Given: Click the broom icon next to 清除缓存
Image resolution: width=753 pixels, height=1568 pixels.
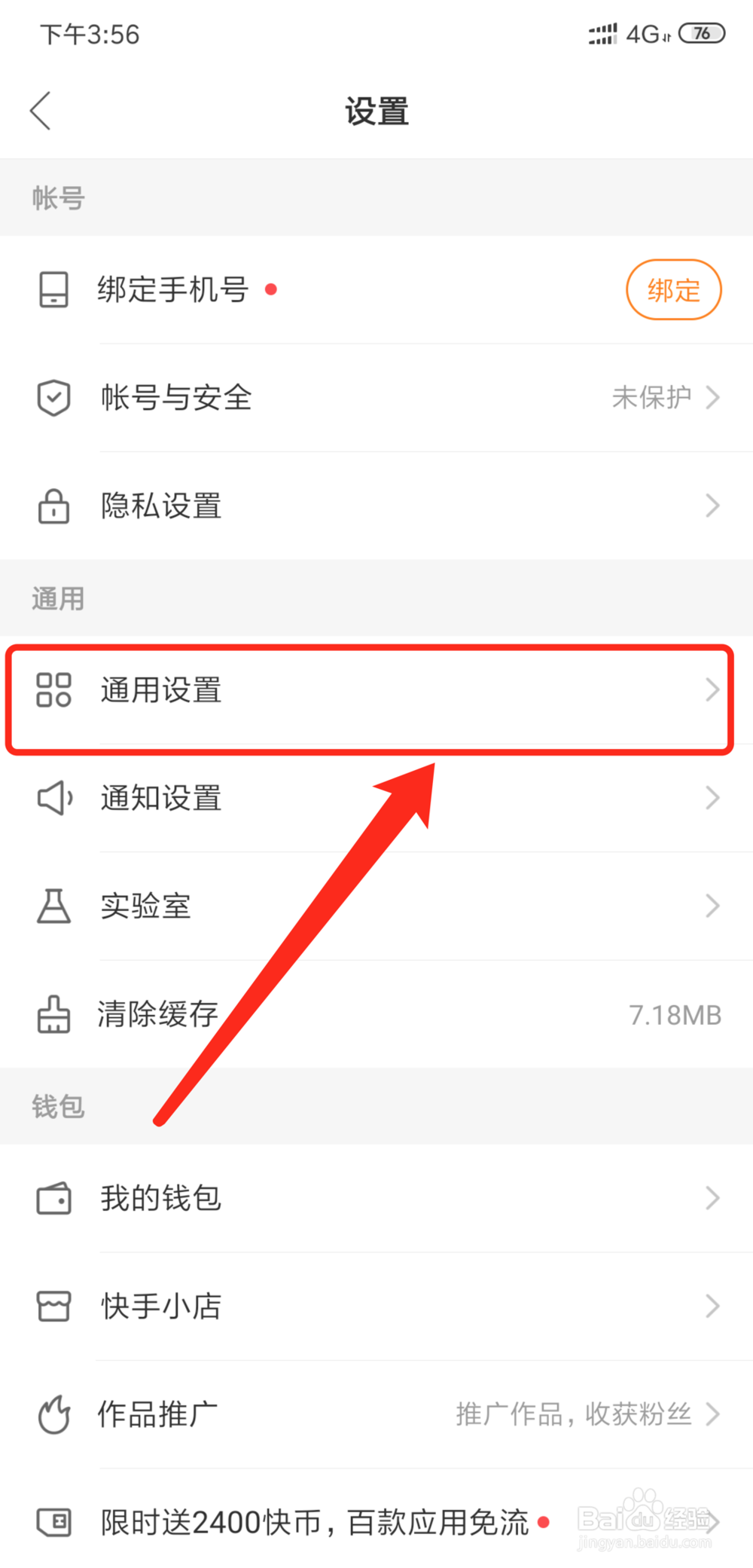Looking at the screenshot, I should coord(52,1014).
